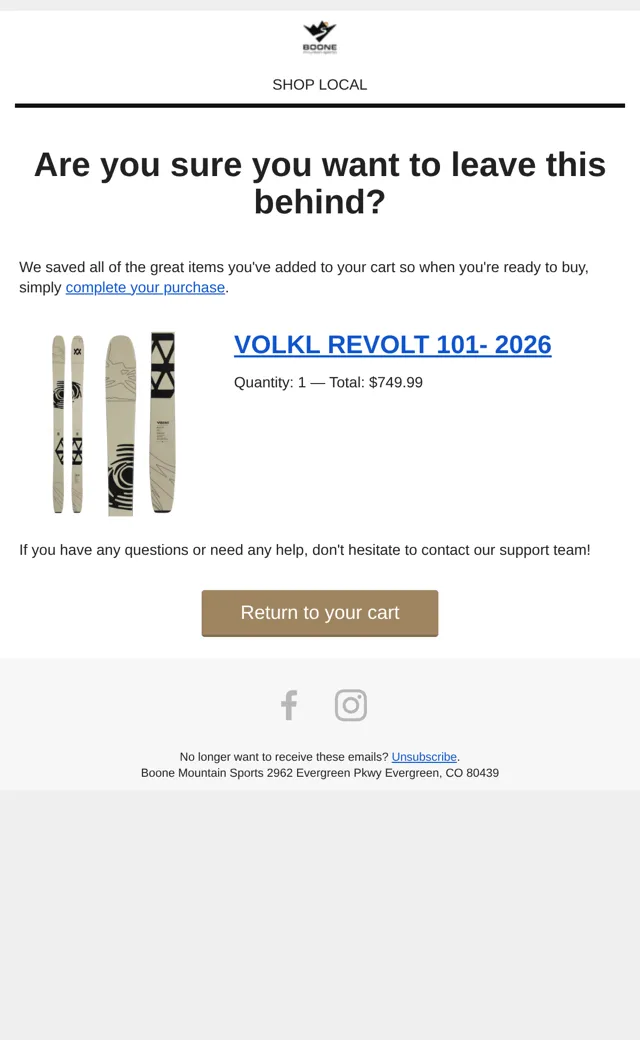Open the SHOP LOCAL link
Viewport: 640px width, 1040px height.
coord(320,85)
